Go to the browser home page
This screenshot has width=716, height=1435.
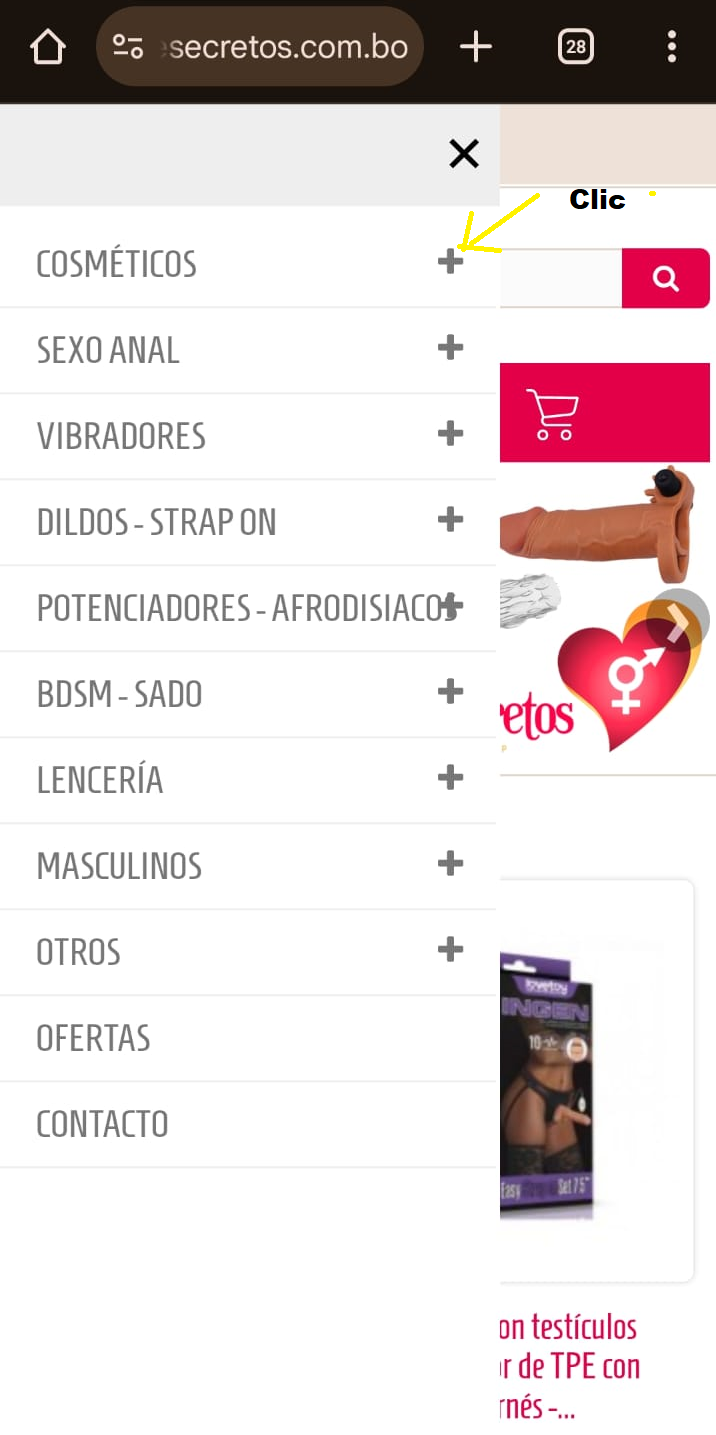click(x=47, y=47)
